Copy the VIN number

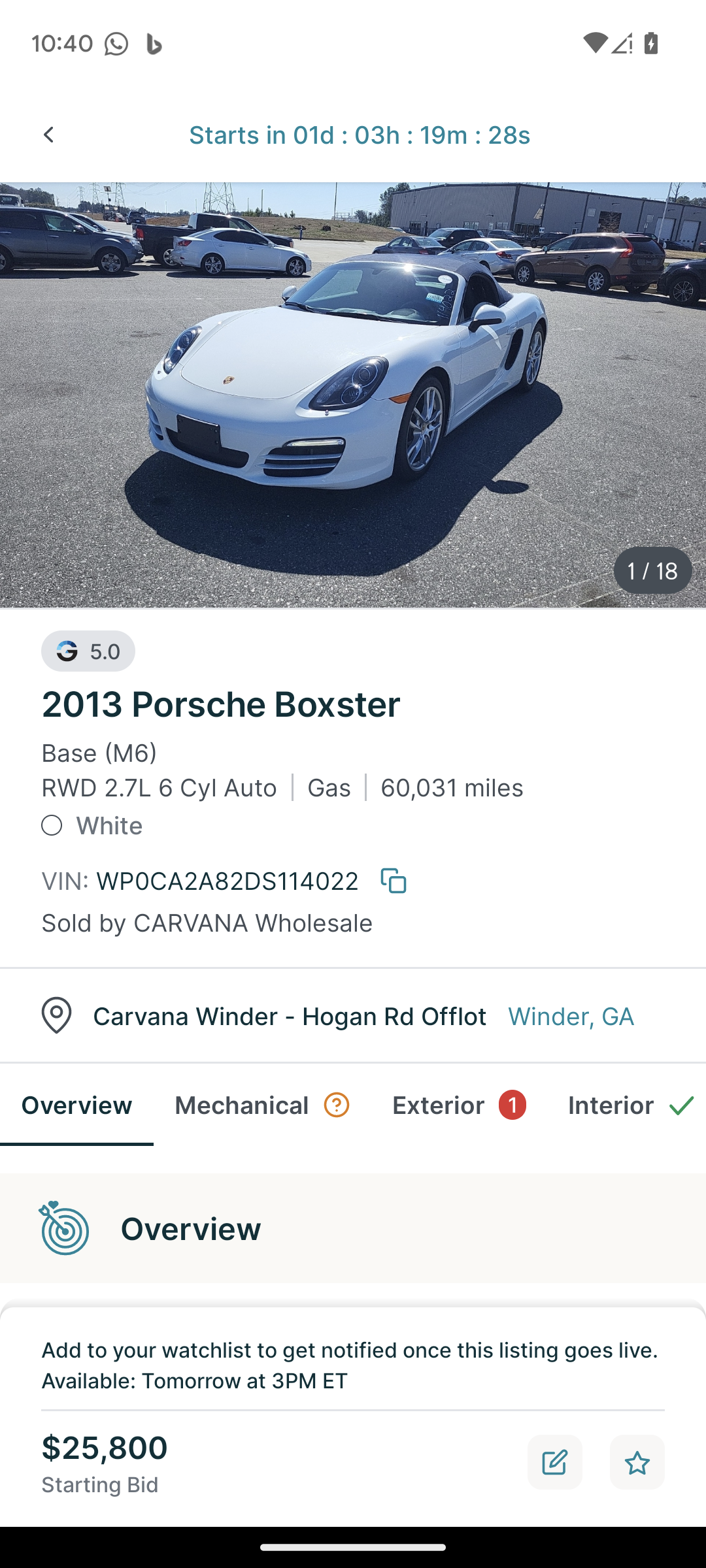coord(394,881)
